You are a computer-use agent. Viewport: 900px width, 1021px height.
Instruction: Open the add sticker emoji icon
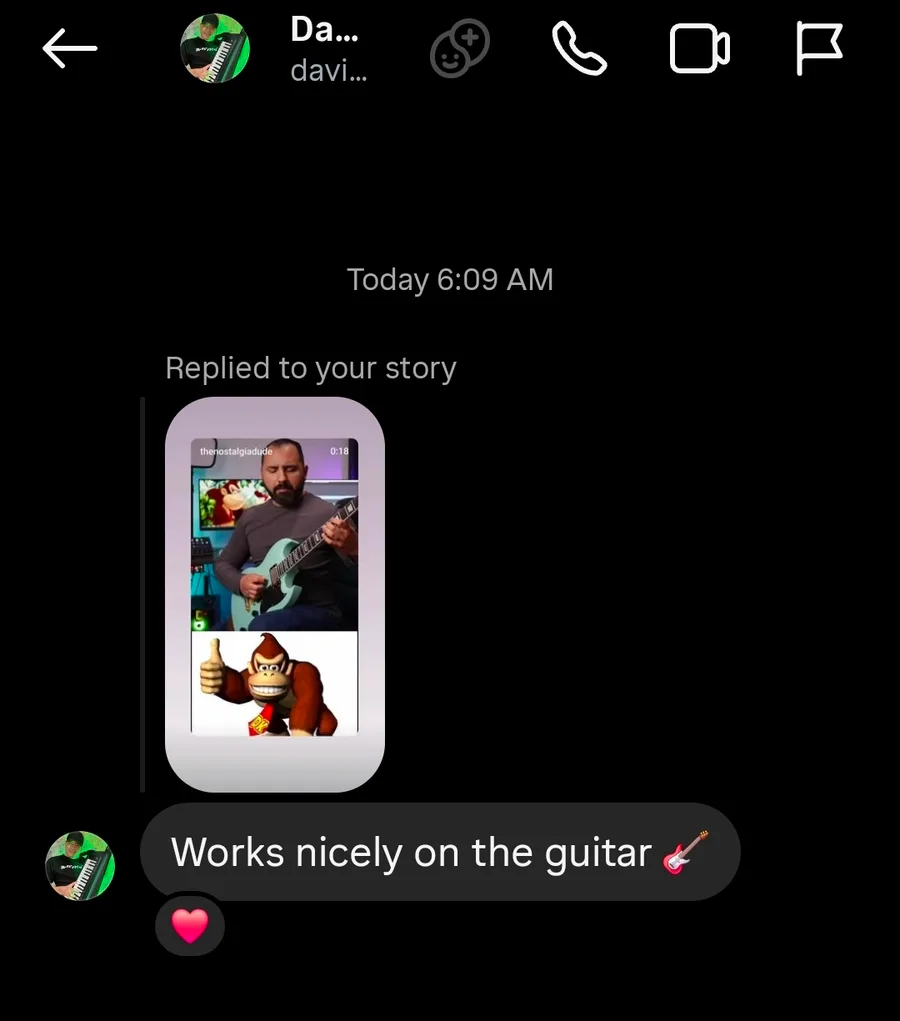pos(459,49)
